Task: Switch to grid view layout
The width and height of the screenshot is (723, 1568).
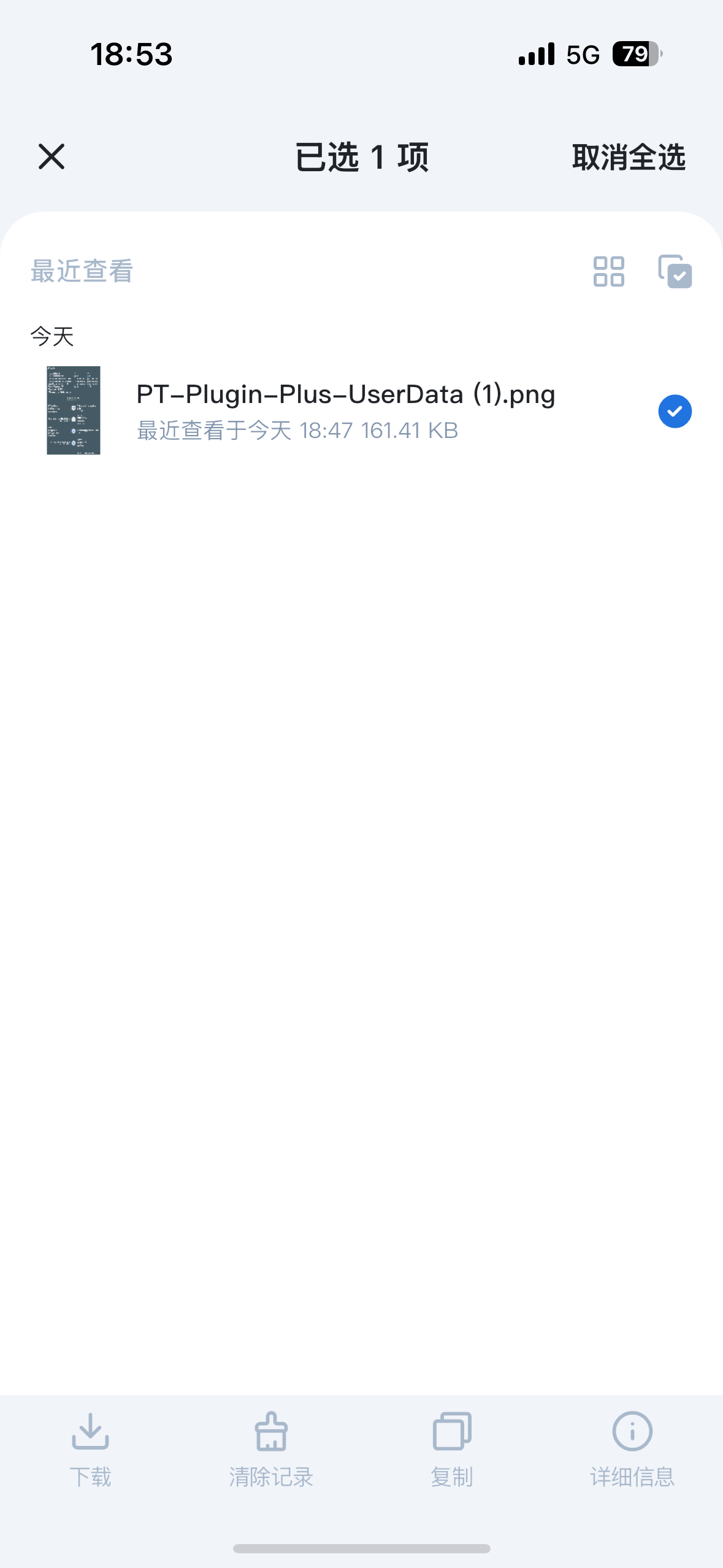Action: pyautogui.click(x=610, y=272)
